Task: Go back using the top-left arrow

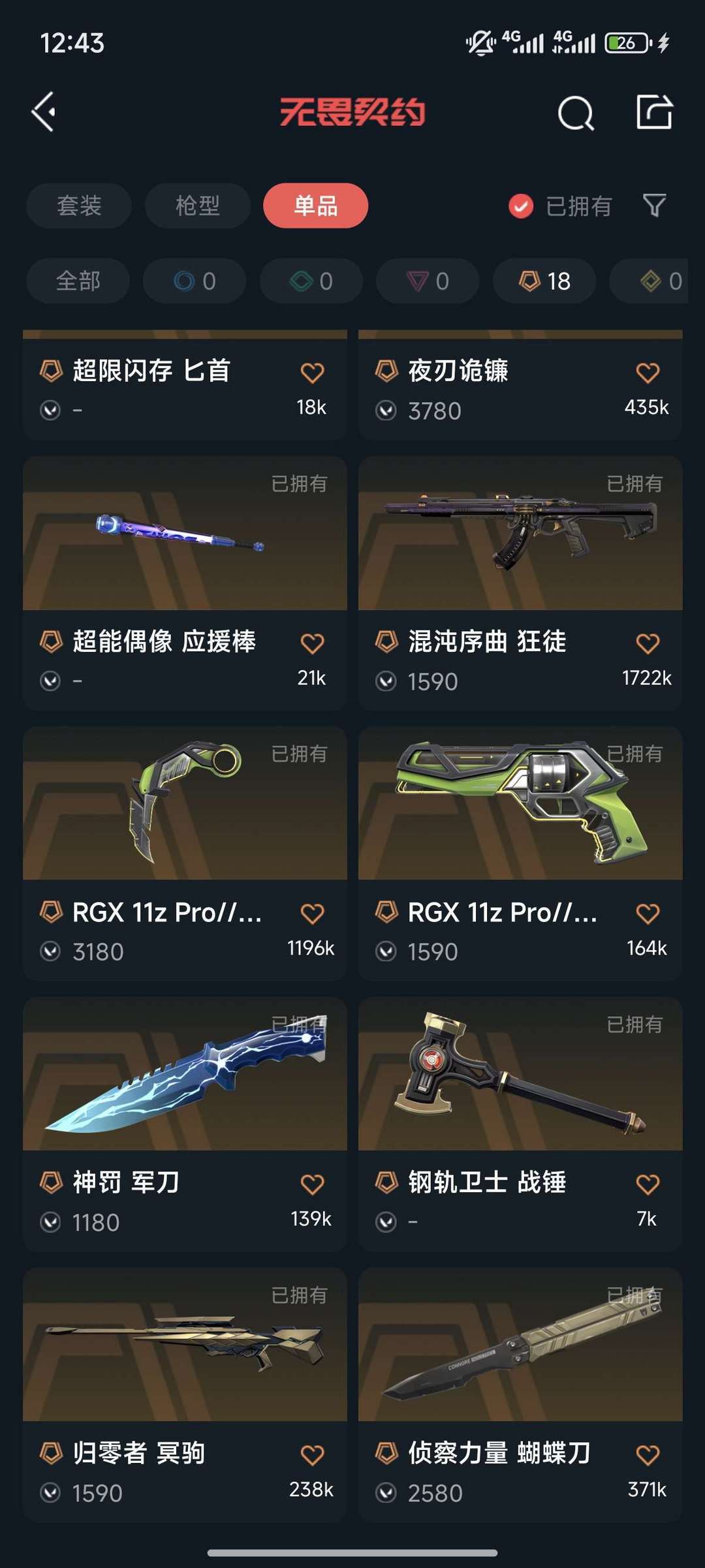Action: coord(44,112)
